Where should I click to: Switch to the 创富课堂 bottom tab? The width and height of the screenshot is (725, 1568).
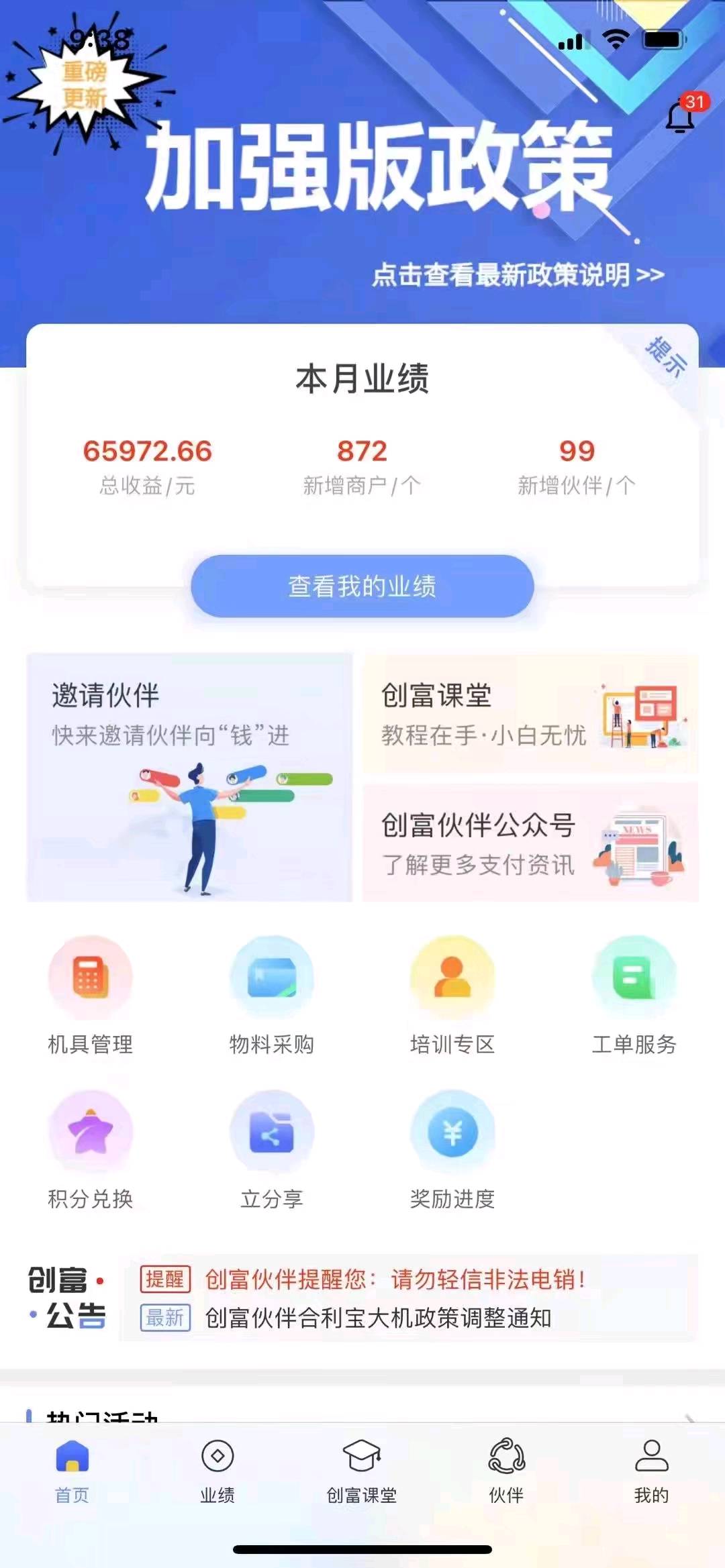click(x=362, y=1471)
